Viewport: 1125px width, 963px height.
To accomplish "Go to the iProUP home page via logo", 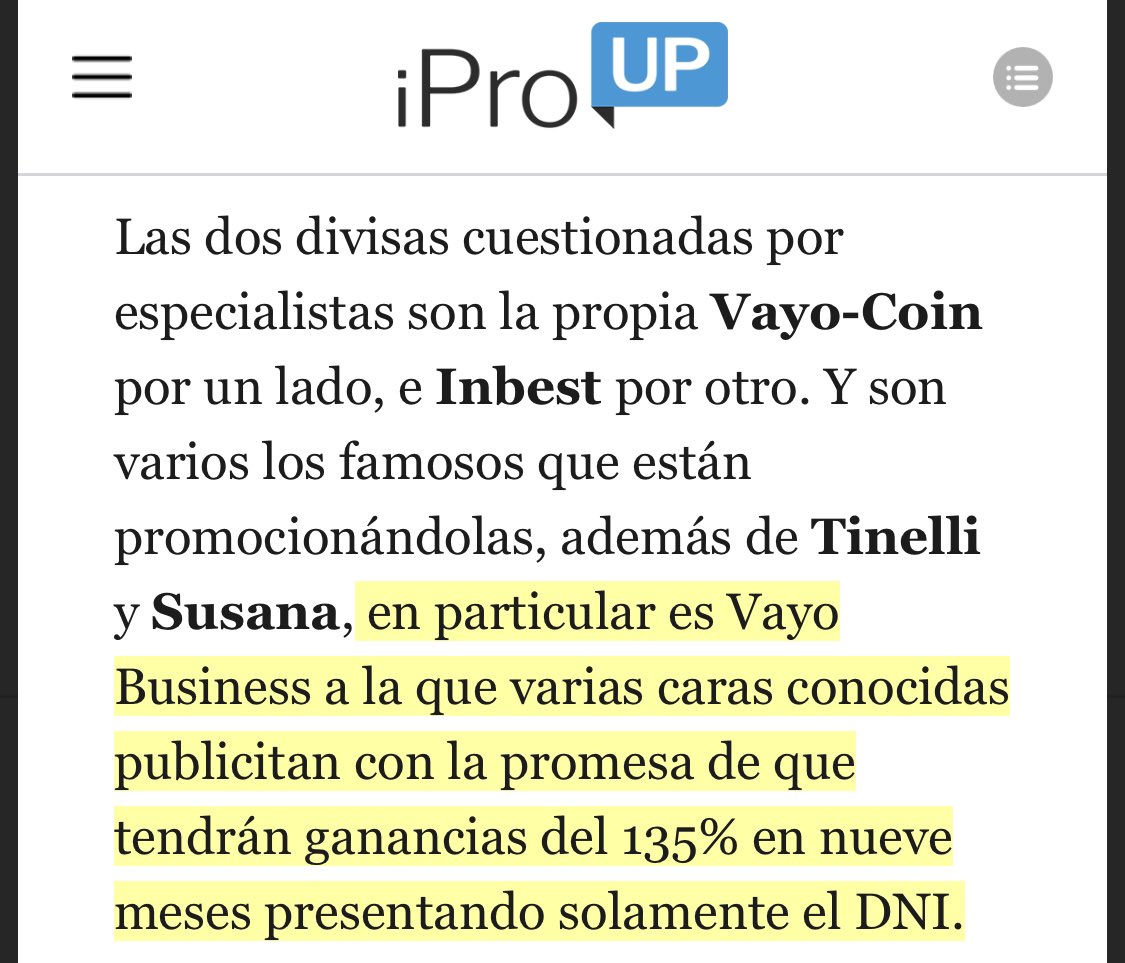I will tap(560, 77).
